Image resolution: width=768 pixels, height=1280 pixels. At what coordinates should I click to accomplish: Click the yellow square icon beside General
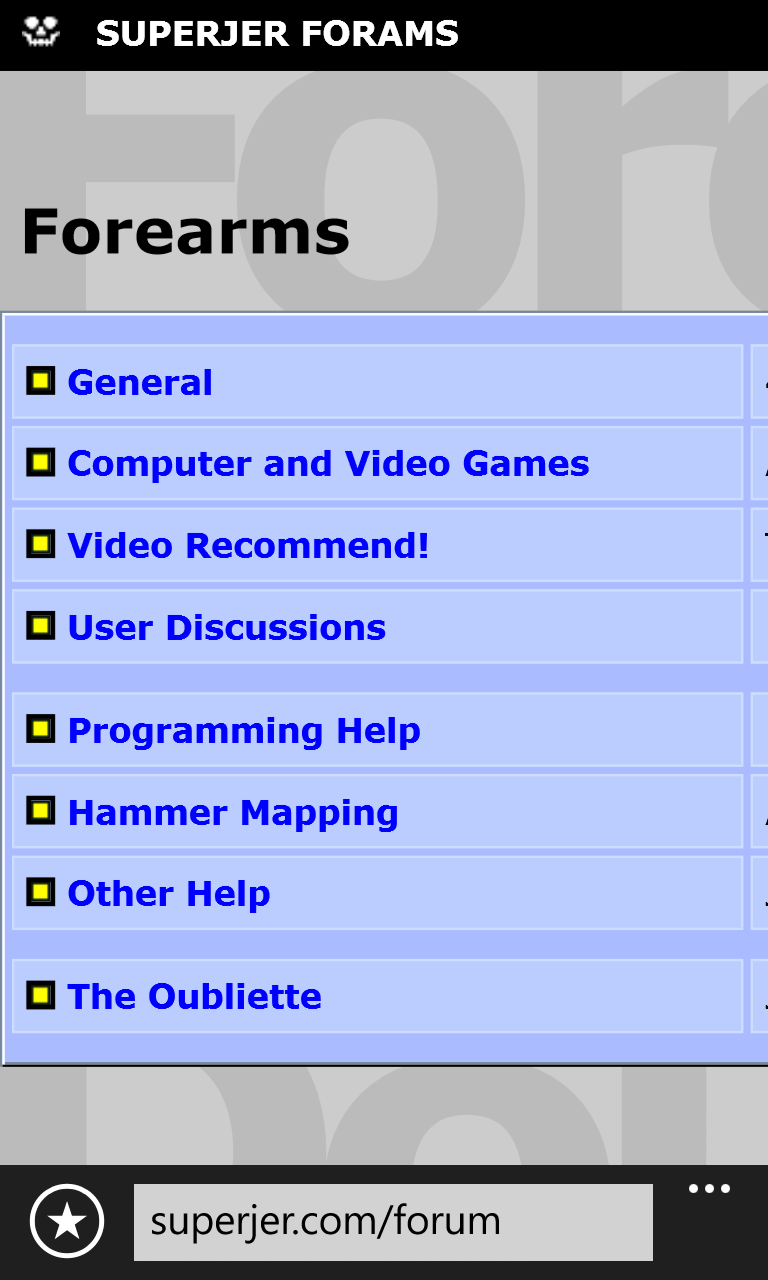point(40,381)
